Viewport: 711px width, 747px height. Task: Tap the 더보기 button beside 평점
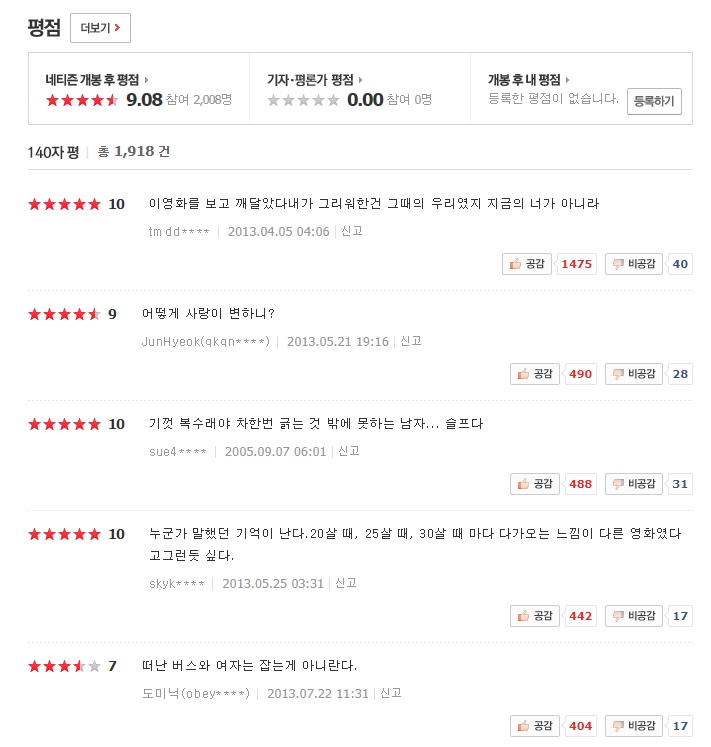coord(100,28)
